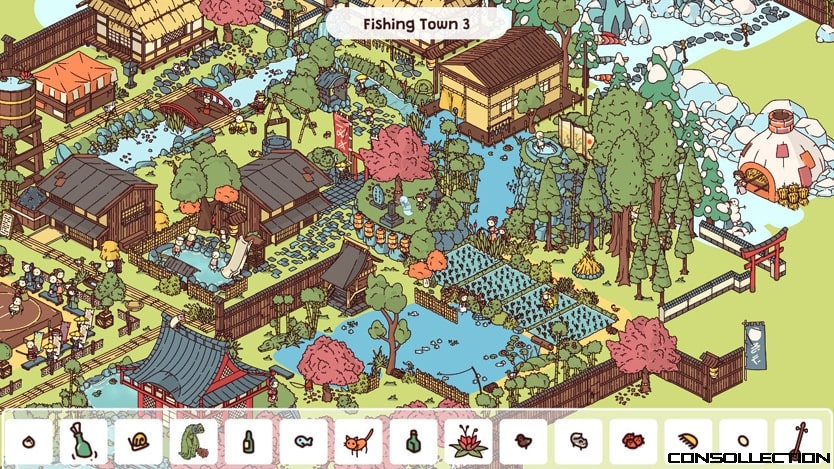834x469 pixels.
Task: Tap the red fruit pile item
Action: (633, 440)
